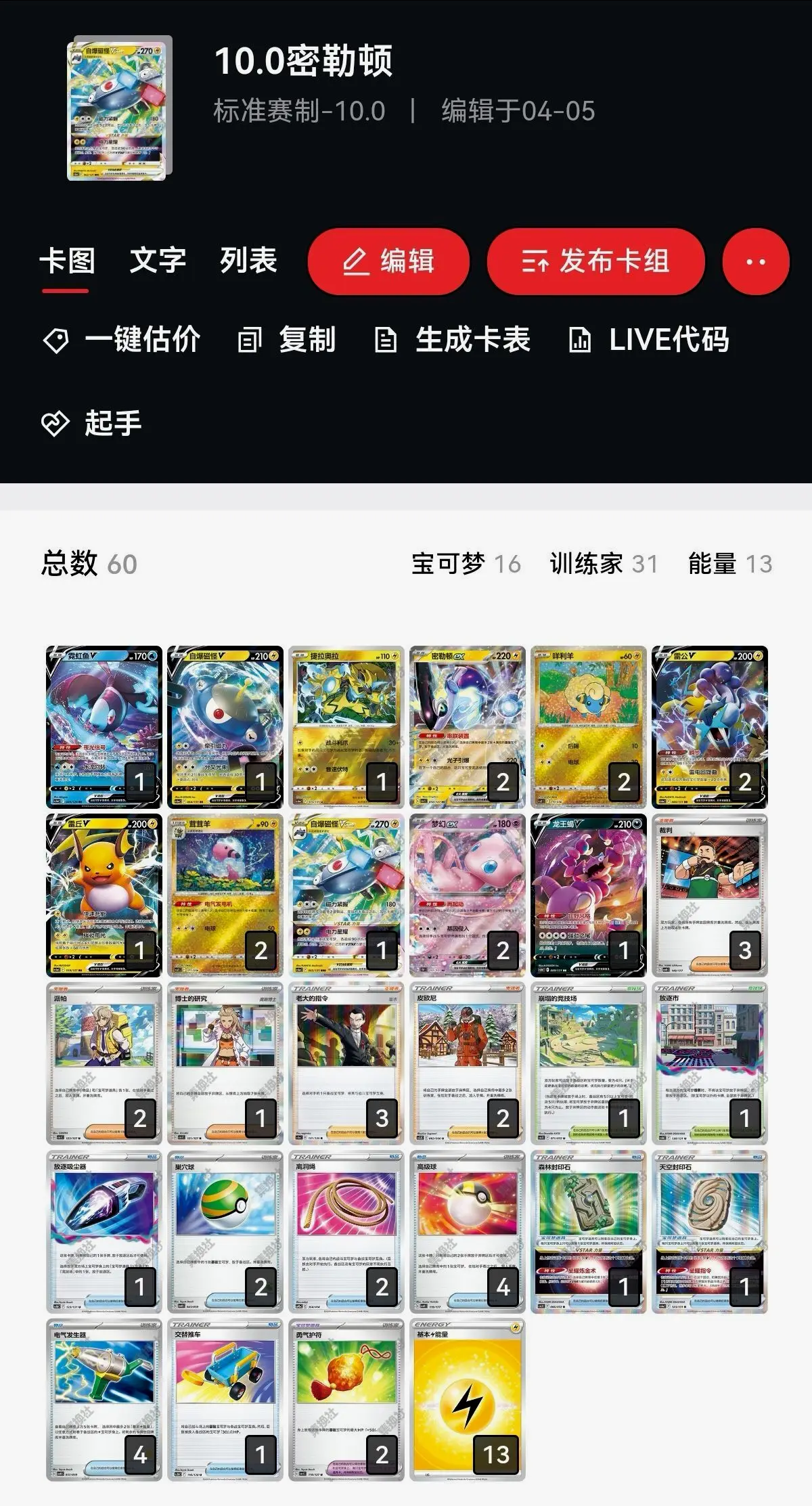
Task: Publish deck with 发布卡组
Action: 595,262
